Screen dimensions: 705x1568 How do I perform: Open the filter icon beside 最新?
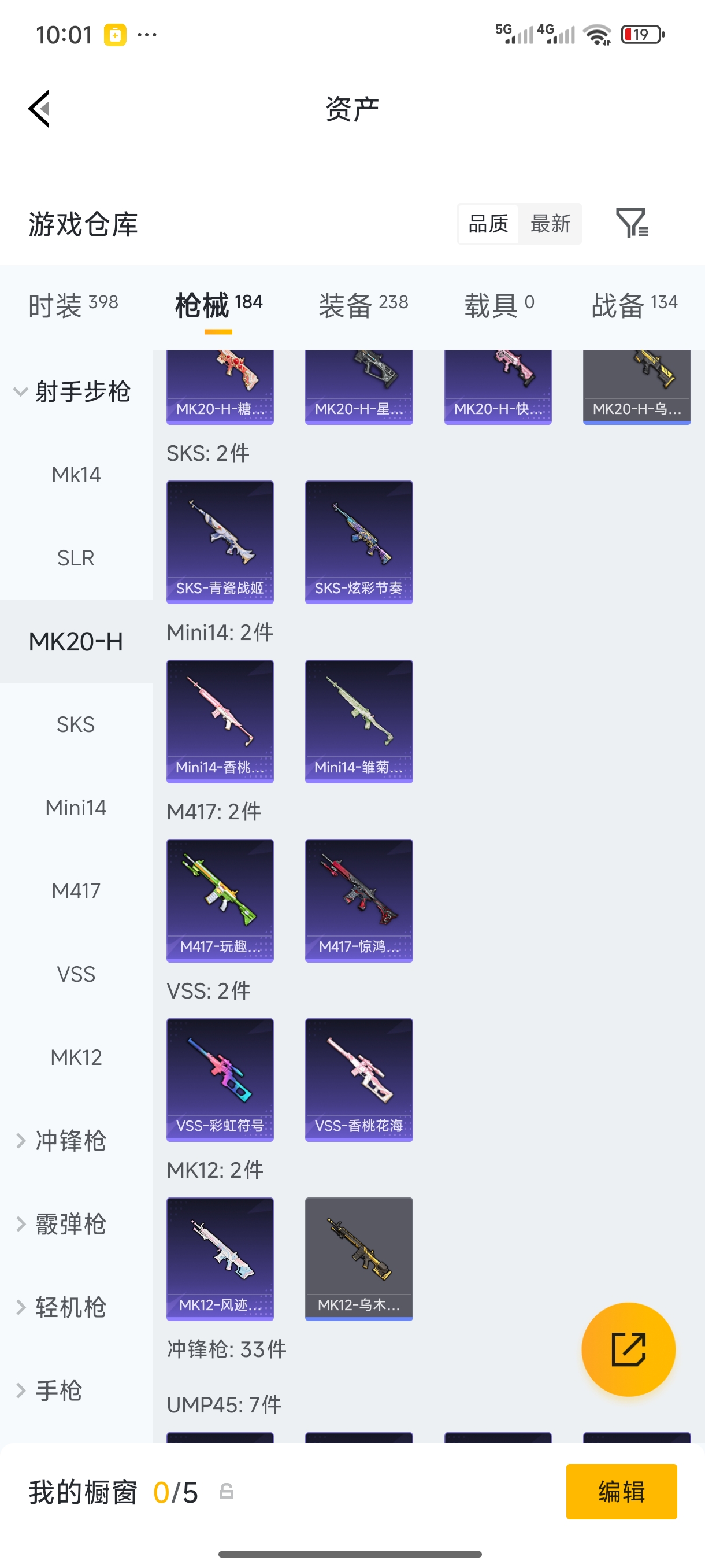click(632, 223)
